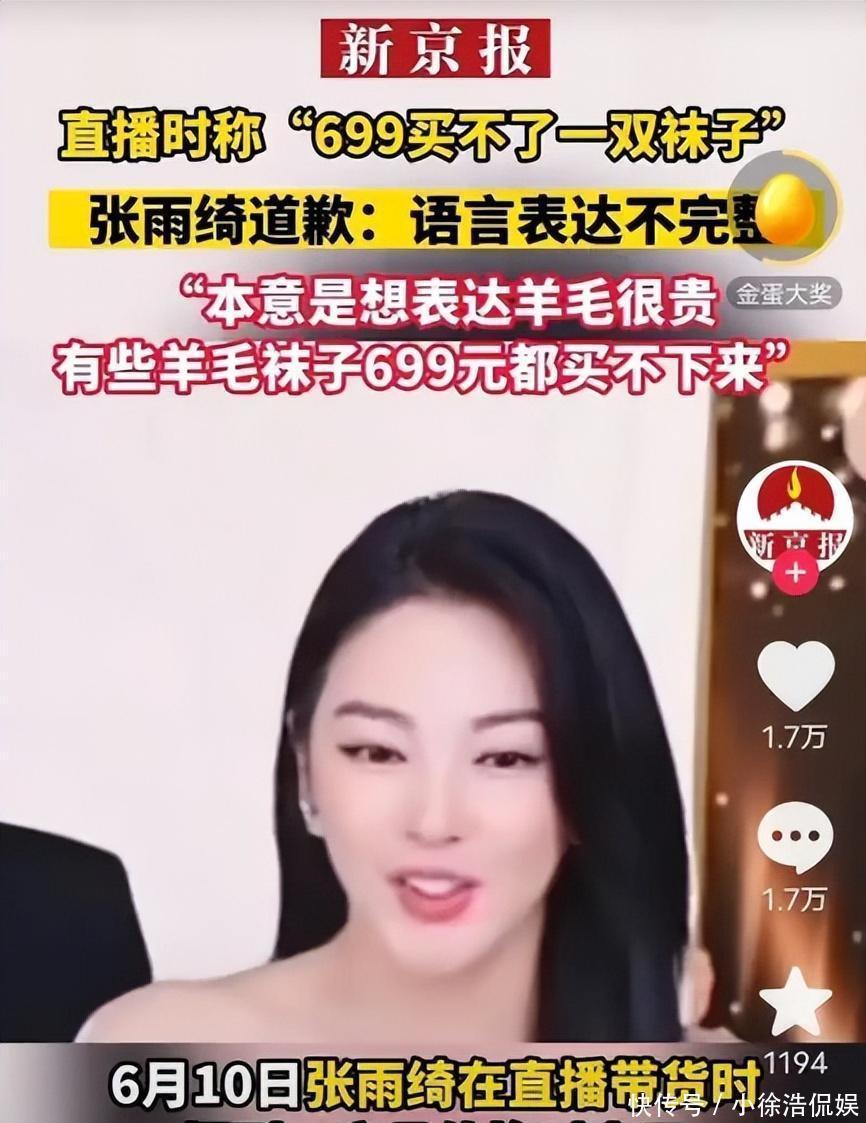Viewport: 866px width, 1123px height.
Task: Open the comments on this video
Action: (x=795, y=837)
